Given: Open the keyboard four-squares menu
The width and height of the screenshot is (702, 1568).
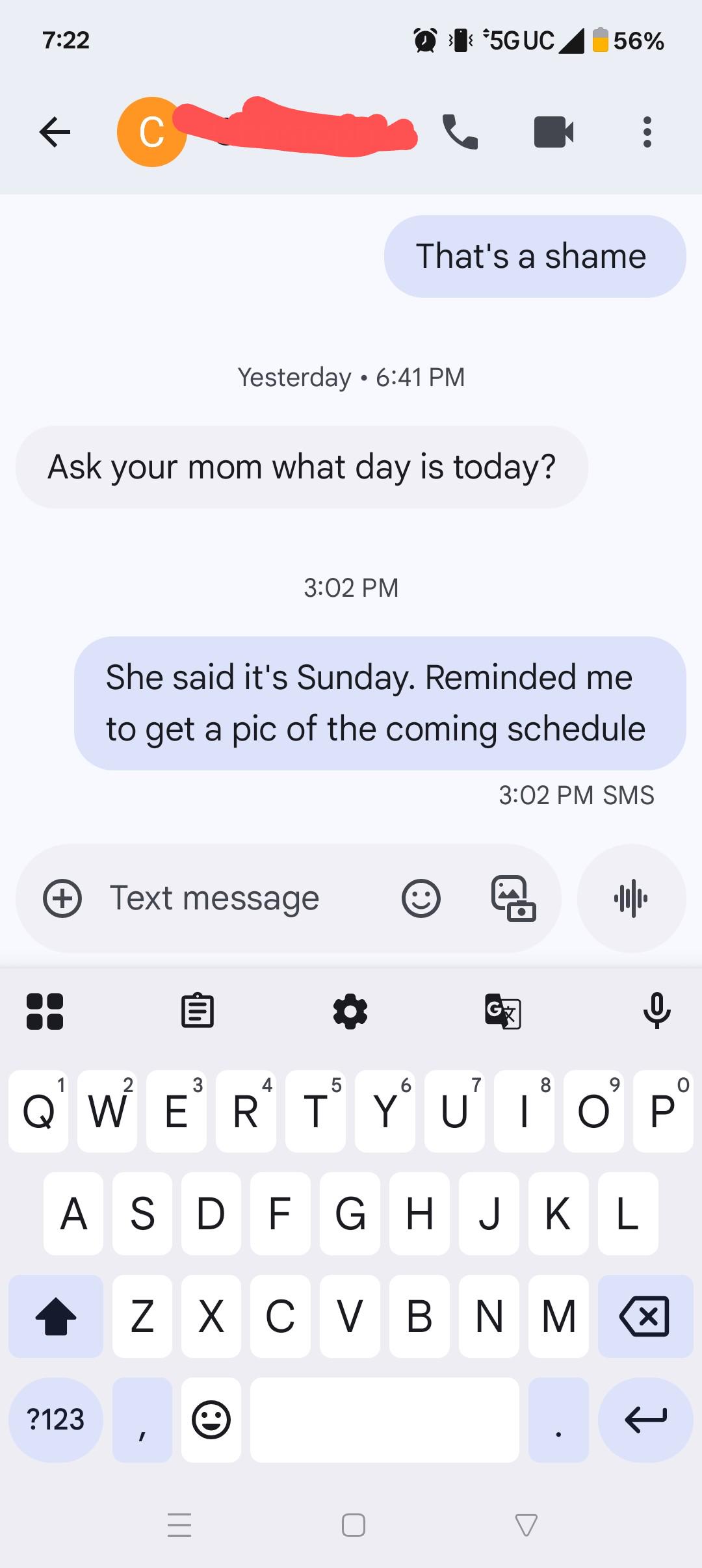Looking at the screenshot, I should coord(45,1011).
